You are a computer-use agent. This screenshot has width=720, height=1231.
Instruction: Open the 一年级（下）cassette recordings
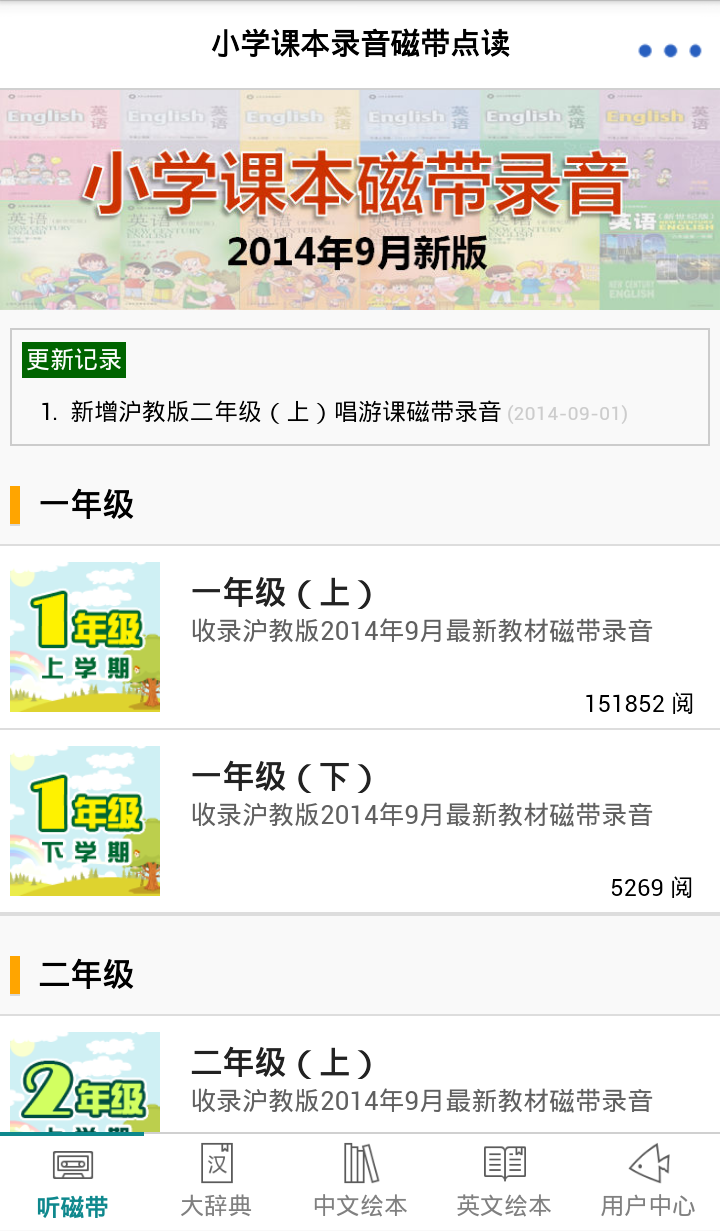(360, 821)
